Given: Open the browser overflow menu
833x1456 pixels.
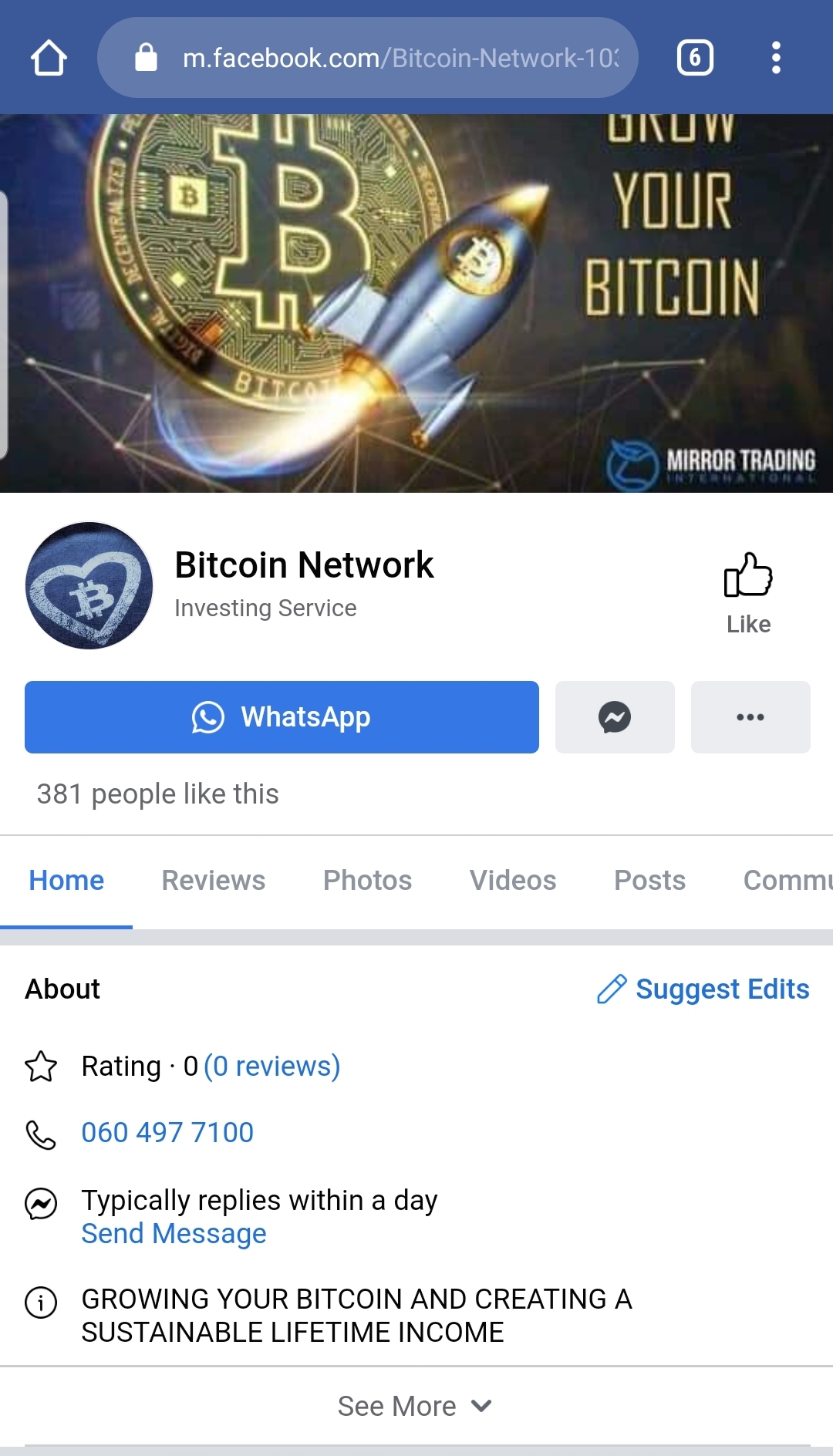Looking at the screenshot, I should click(x=776, y=58).
